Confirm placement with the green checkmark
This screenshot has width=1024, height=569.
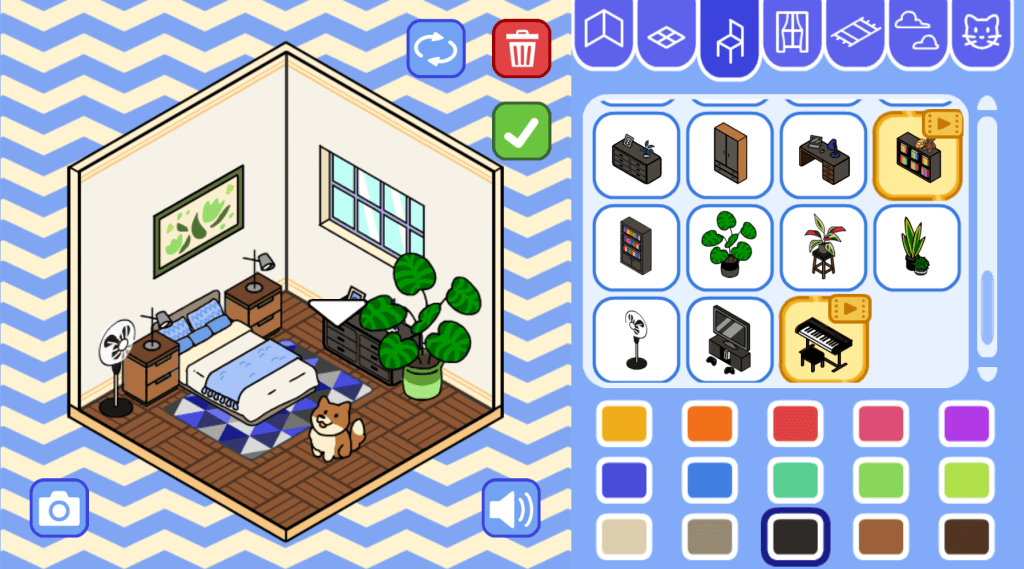[x=521, y=130]
